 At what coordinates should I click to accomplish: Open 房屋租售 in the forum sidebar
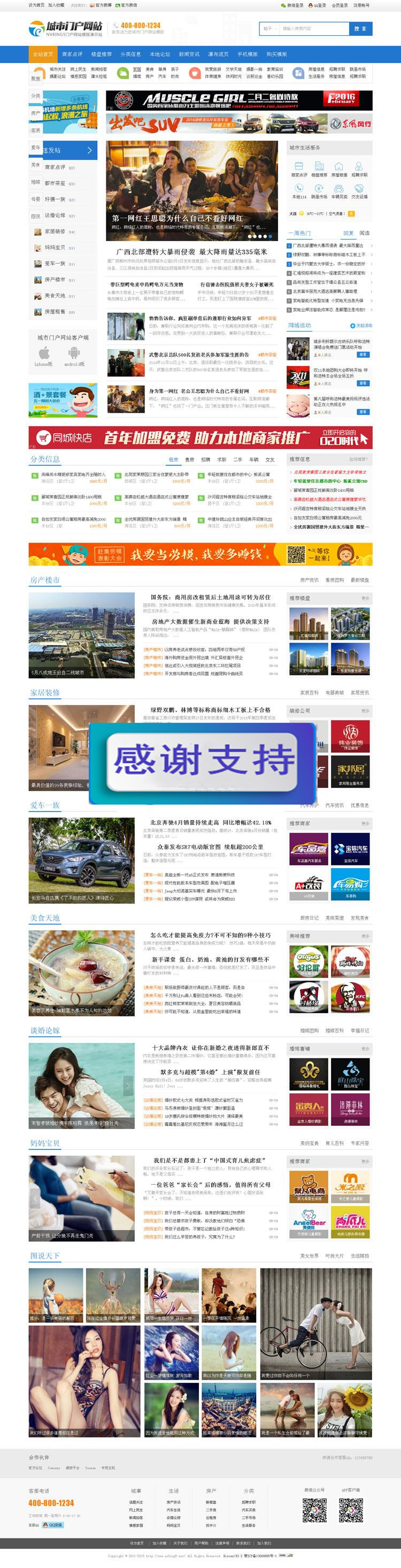pyautogui.click(x=55, y=312)
